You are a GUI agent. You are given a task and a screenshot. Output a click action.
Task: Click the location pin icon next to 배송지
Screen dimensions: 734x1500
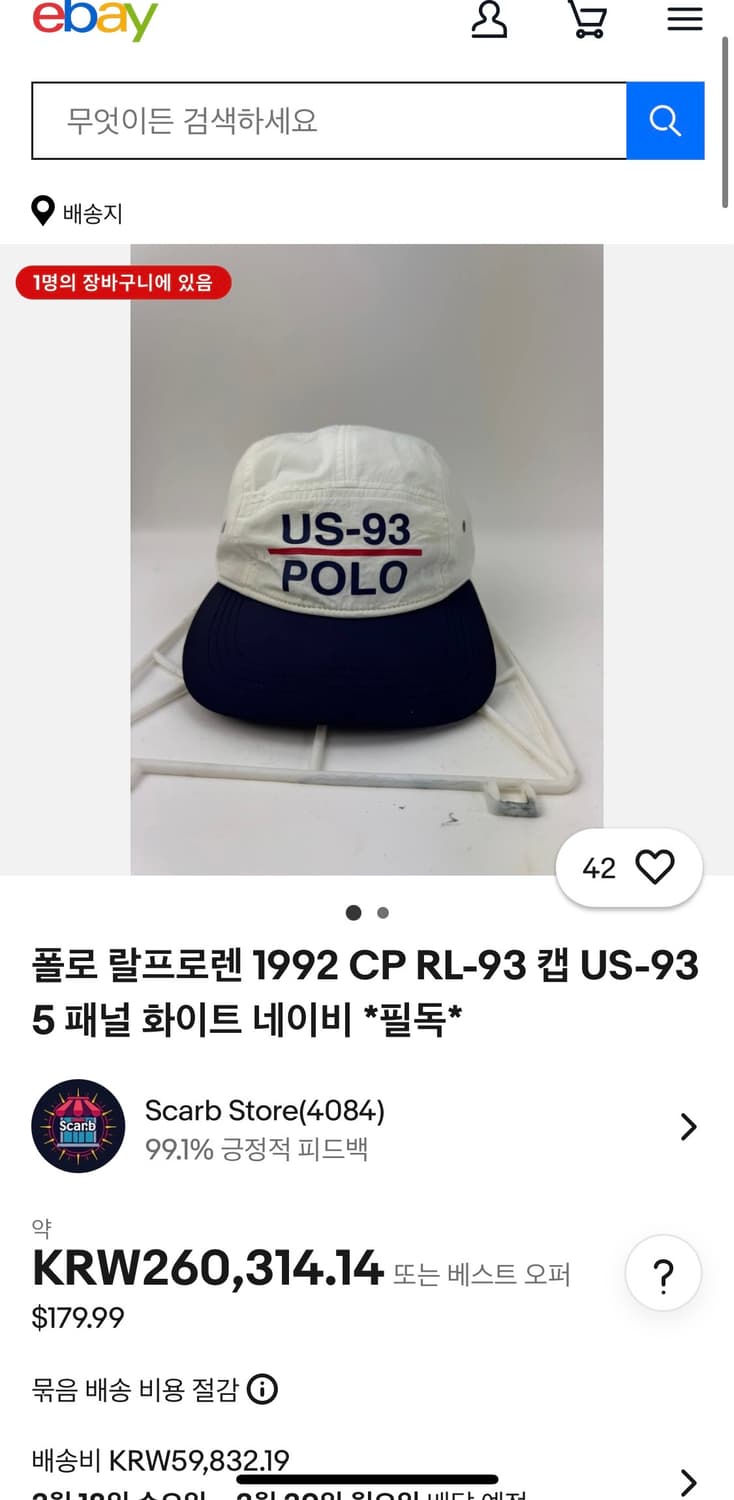tap(42, 211)
